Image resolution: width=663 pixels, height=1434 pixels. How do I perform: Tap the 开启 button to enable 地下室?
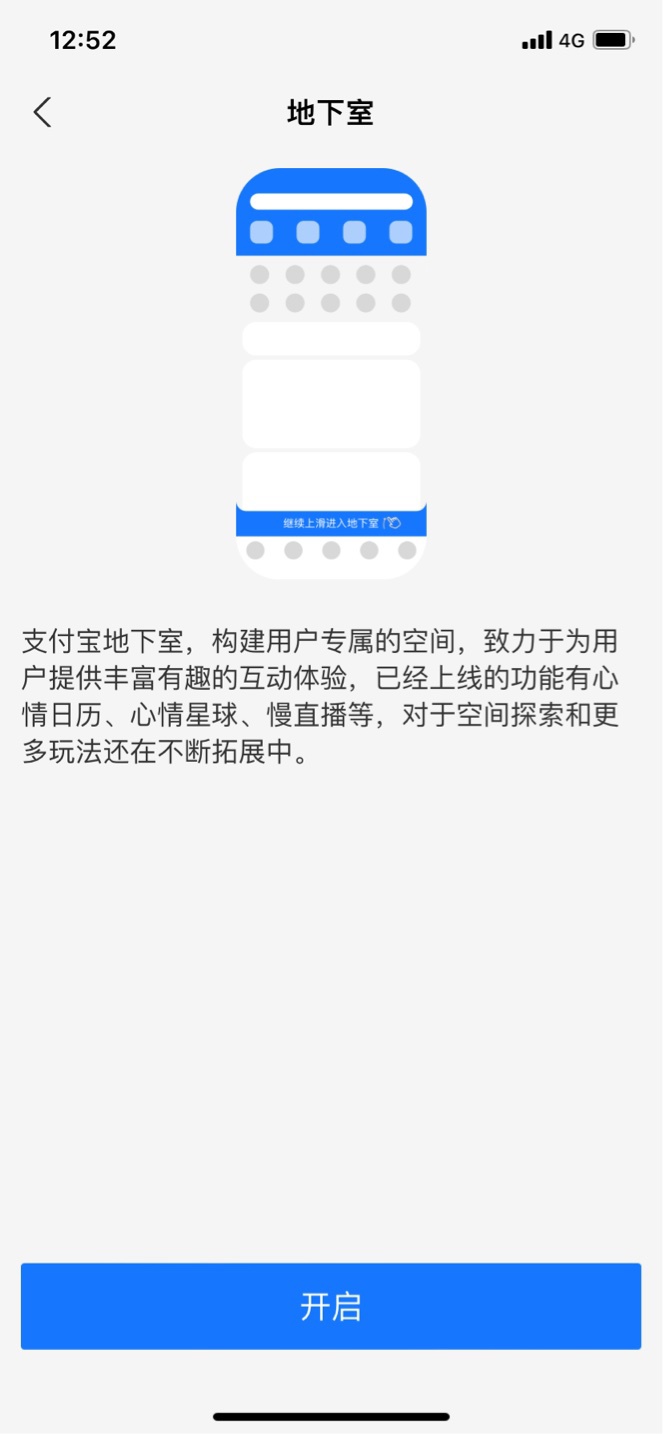(331, 1306)
